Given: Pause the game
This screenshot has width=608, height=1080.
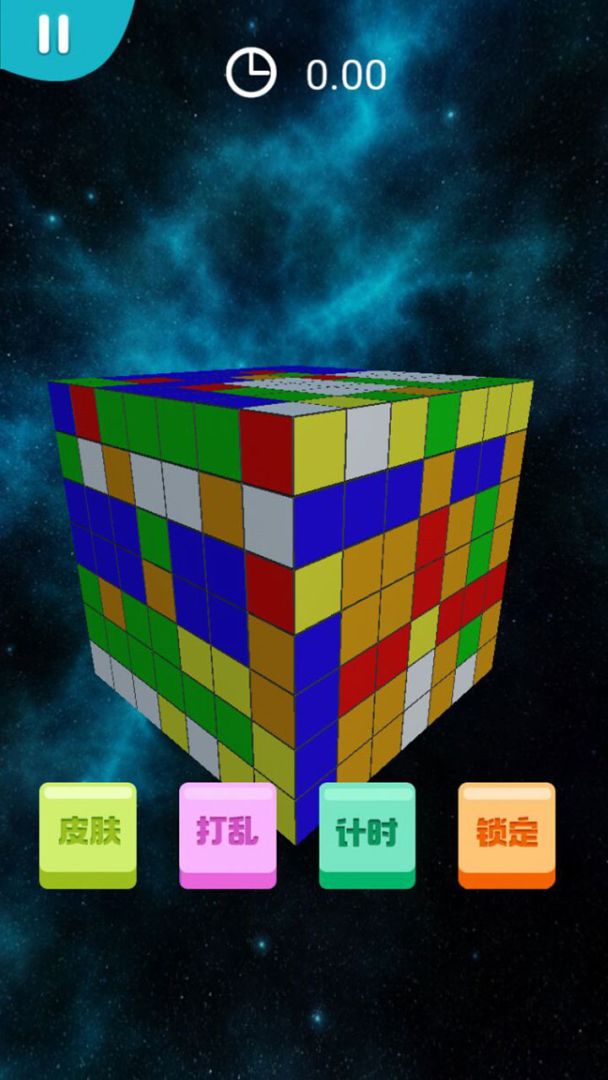Looking at the screenshot, I should 53,33.
